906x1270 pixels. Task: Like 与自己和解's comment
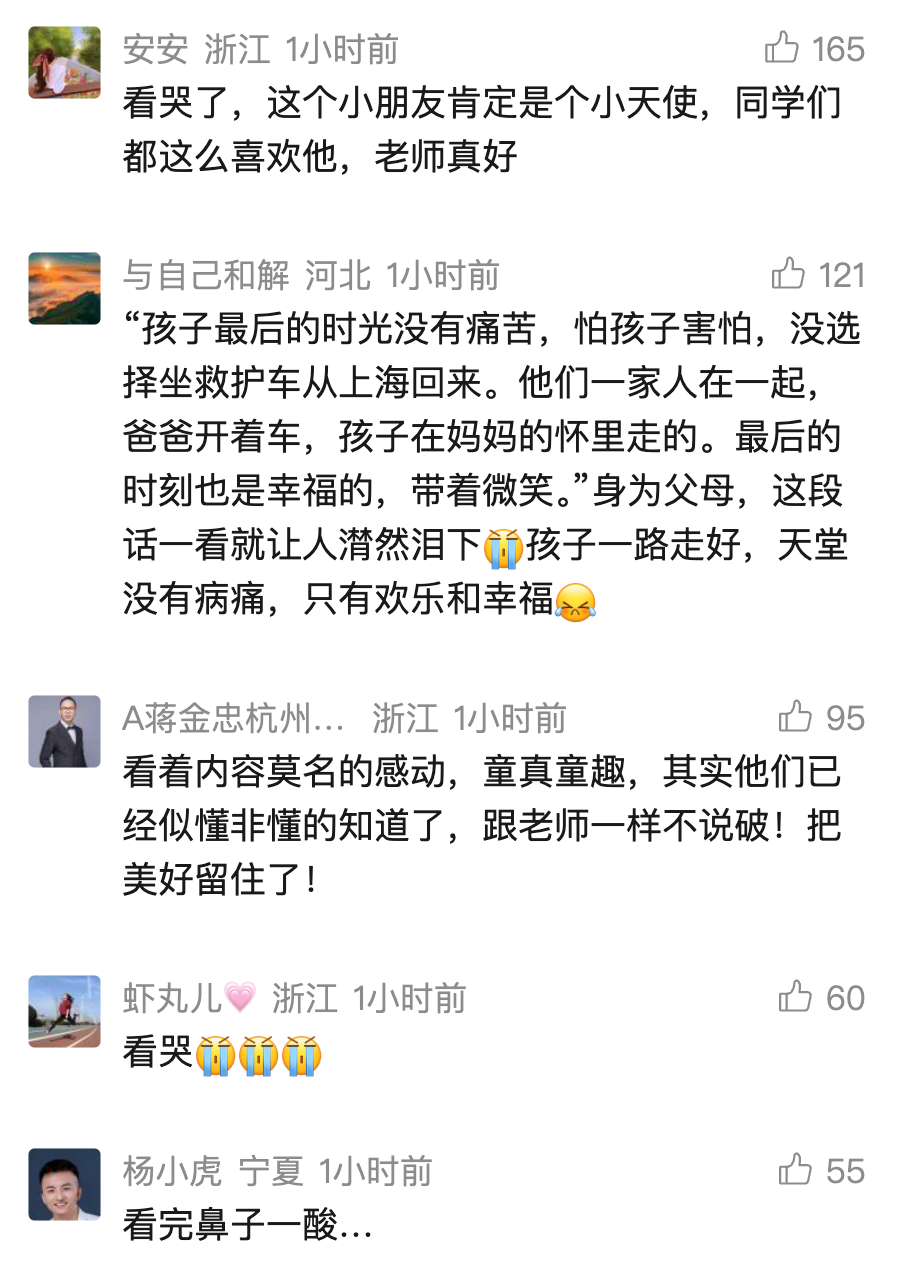(x=788, y=274)
